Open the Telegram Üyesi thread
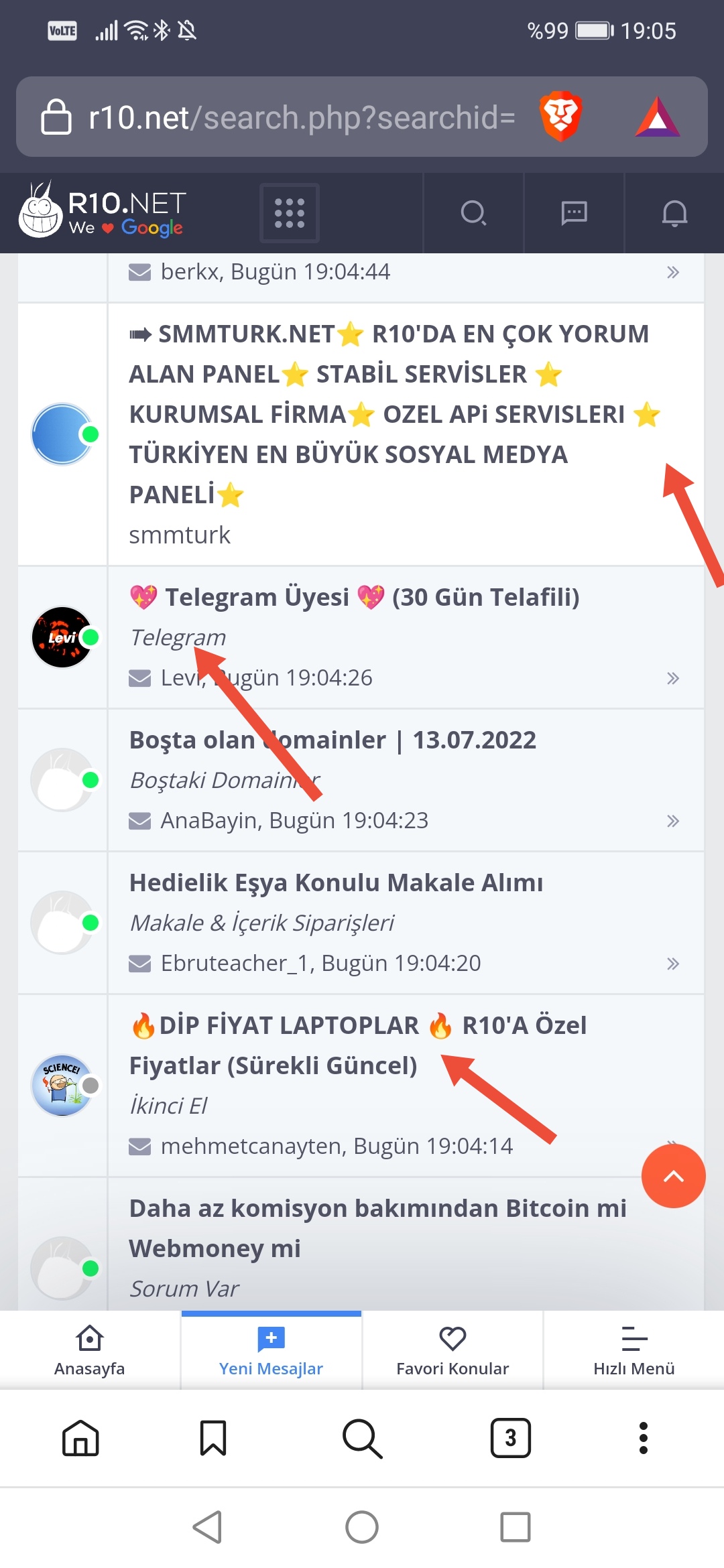Viewport: 724px width, 1568px height. [355, 596]
